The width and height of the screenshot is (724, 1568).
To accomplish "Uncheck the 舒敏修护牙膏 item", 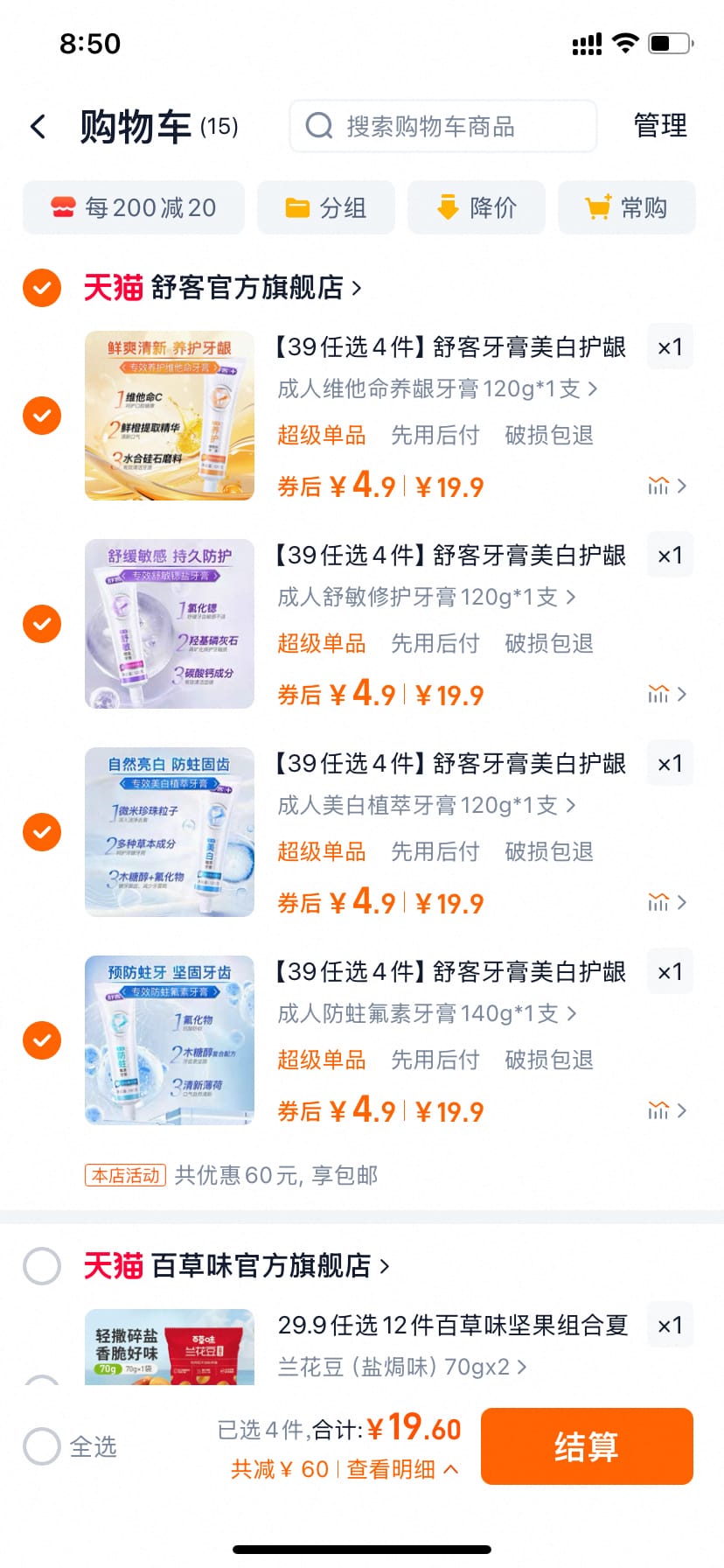I will tap(41, 624).
